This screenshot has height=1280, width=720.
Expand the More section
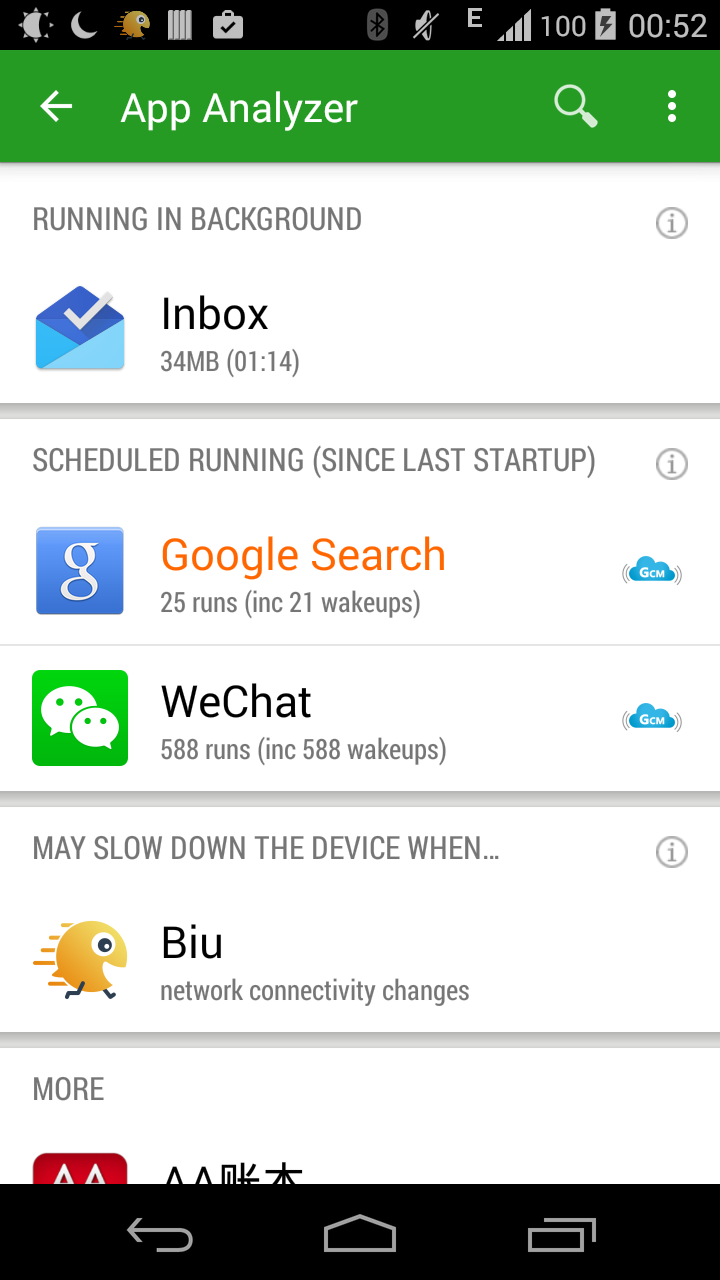(67, 1088)
